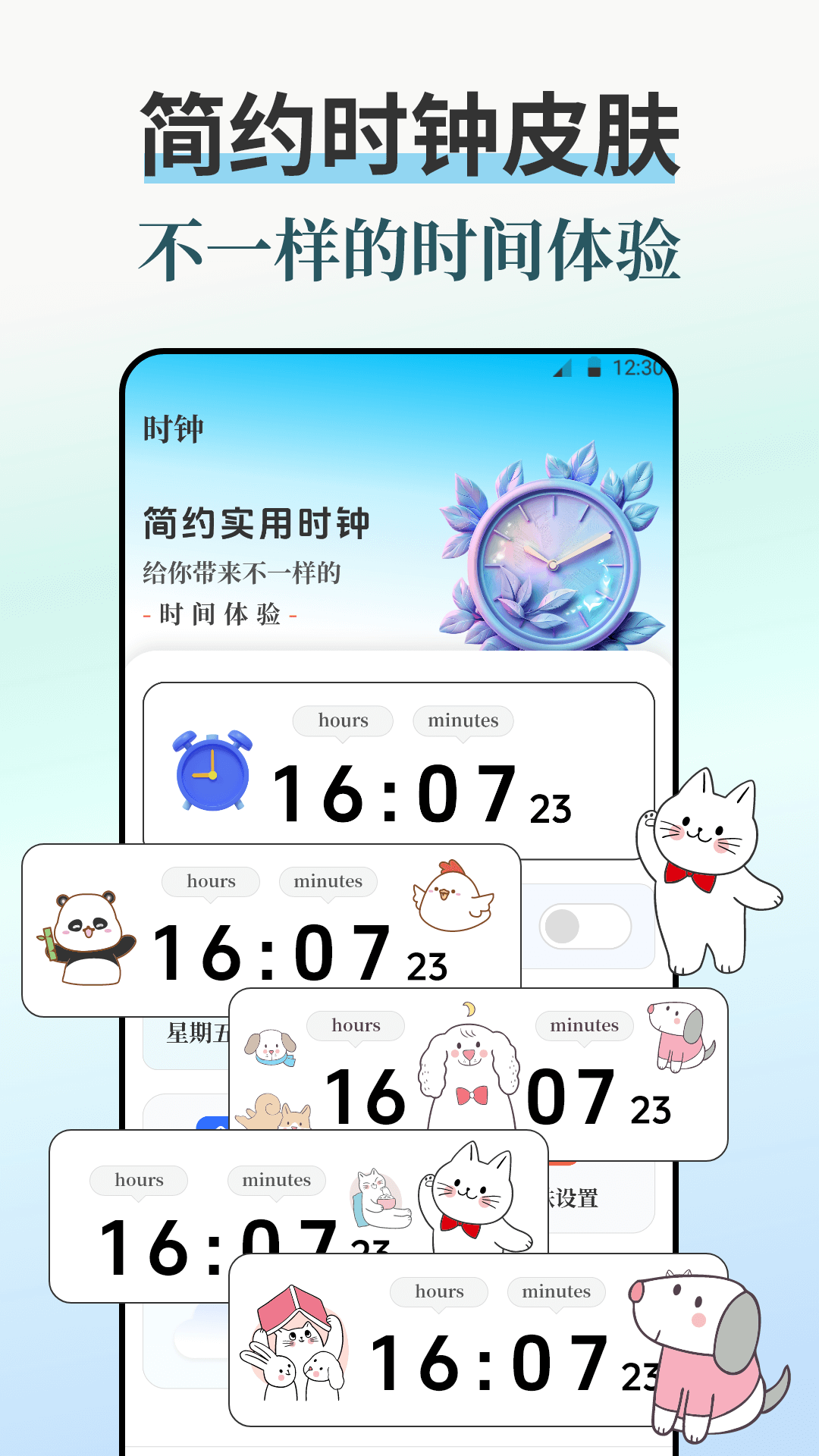Click the cat eating from a bowl icon

[x=379, y=1198]
